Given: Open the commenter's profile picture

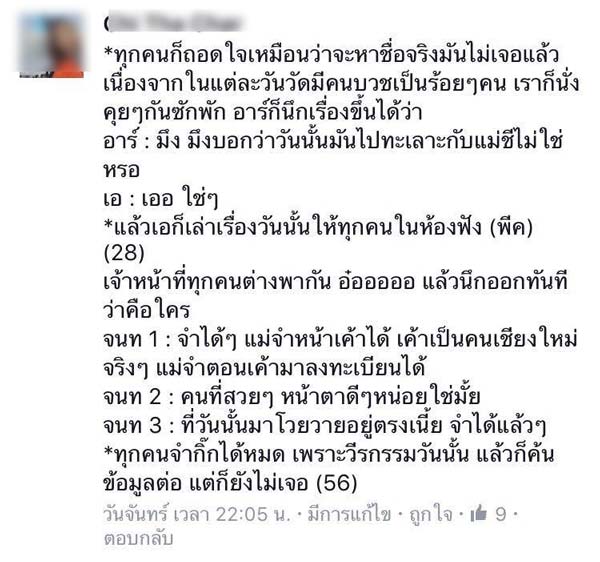Looking at the screenshot, I should click(51, 44).
